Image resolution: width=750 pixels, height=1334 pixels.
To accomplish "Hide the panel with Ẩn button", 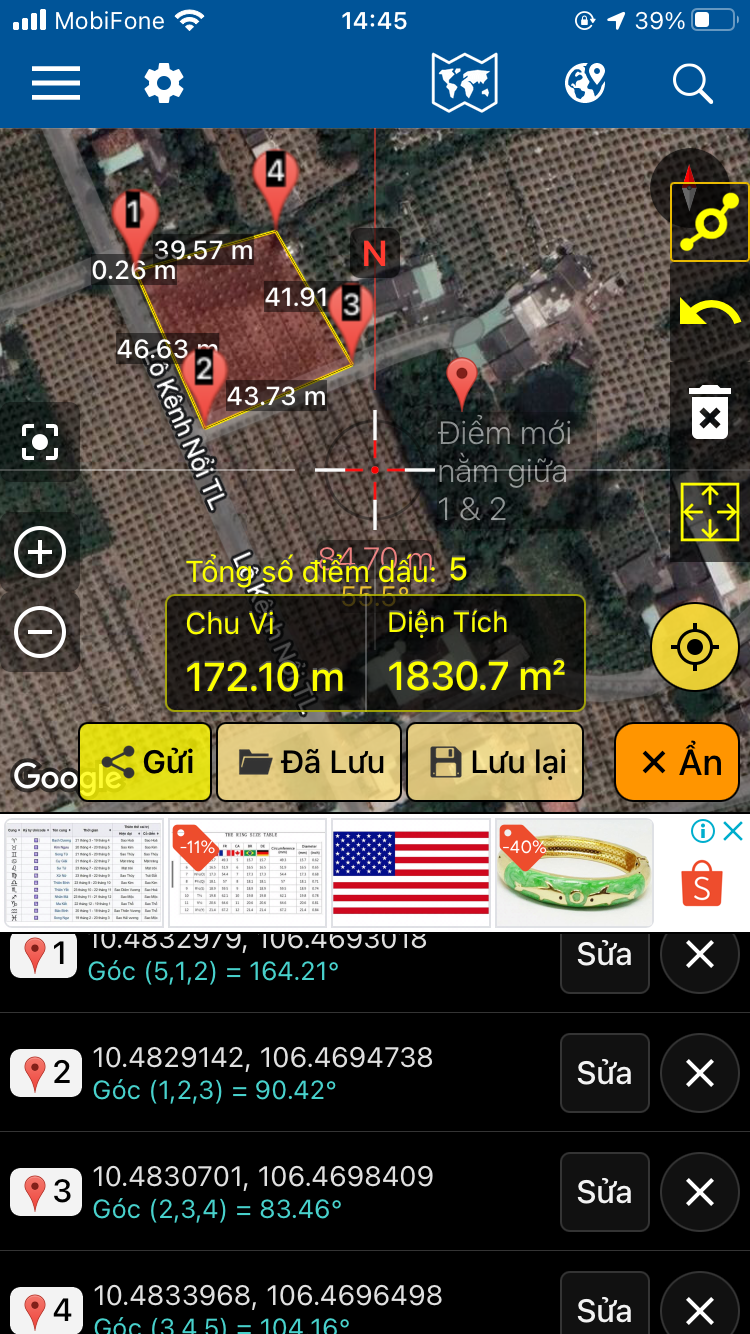I will pyautogui.click(x=681, y=762).
